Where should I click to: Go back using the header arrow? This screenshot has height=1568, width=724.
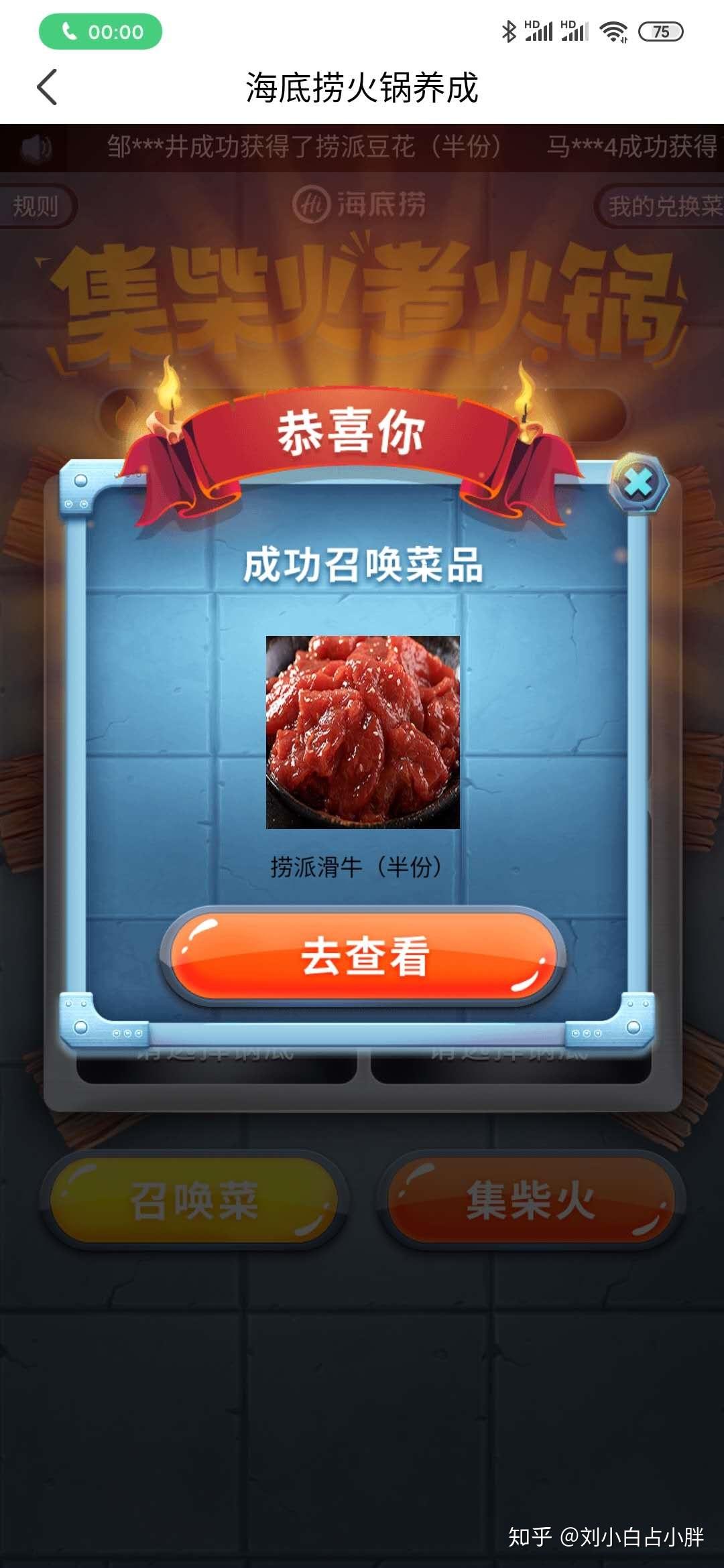tap(47, 88)
